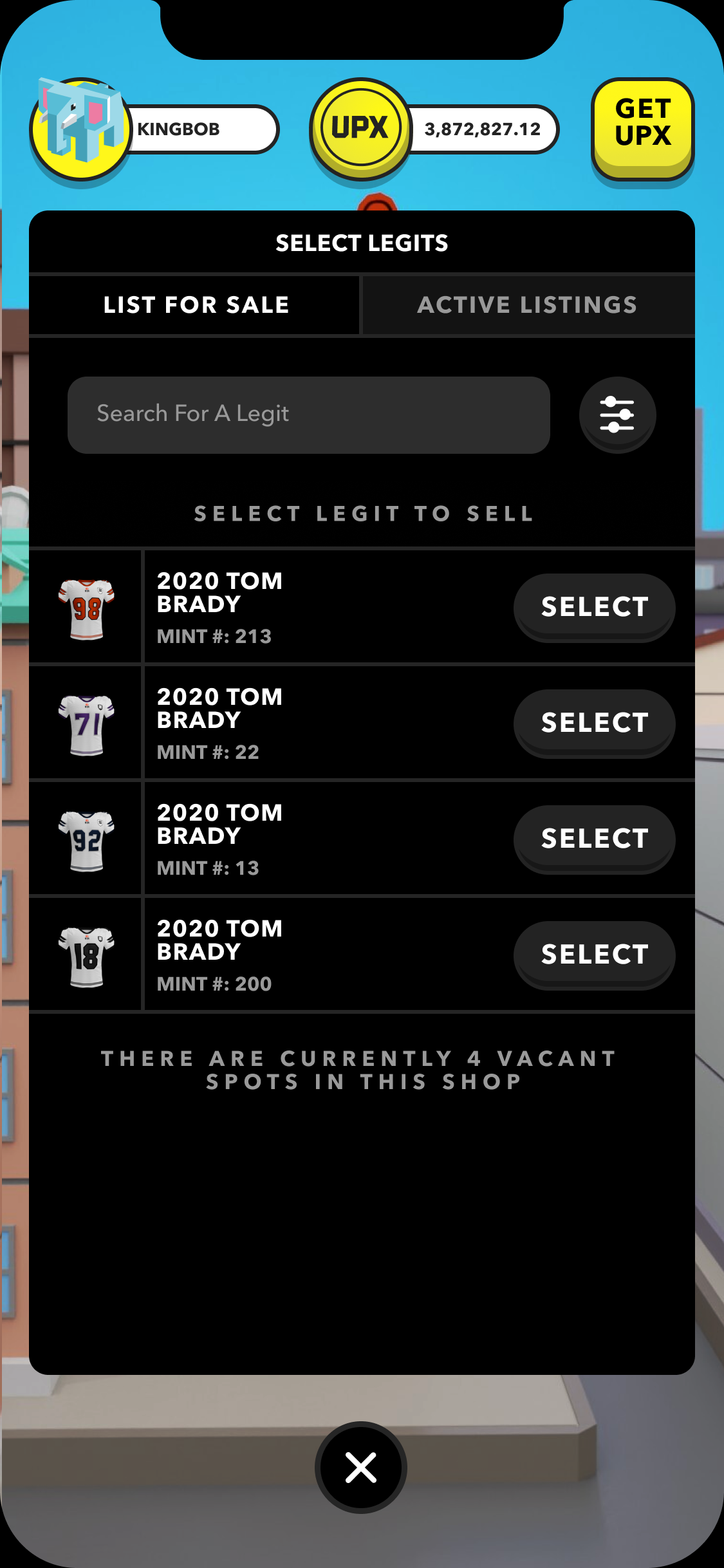Click the UPX balance display
Image resolution: width=724 pixels, height=1568 pixels.
483,128
